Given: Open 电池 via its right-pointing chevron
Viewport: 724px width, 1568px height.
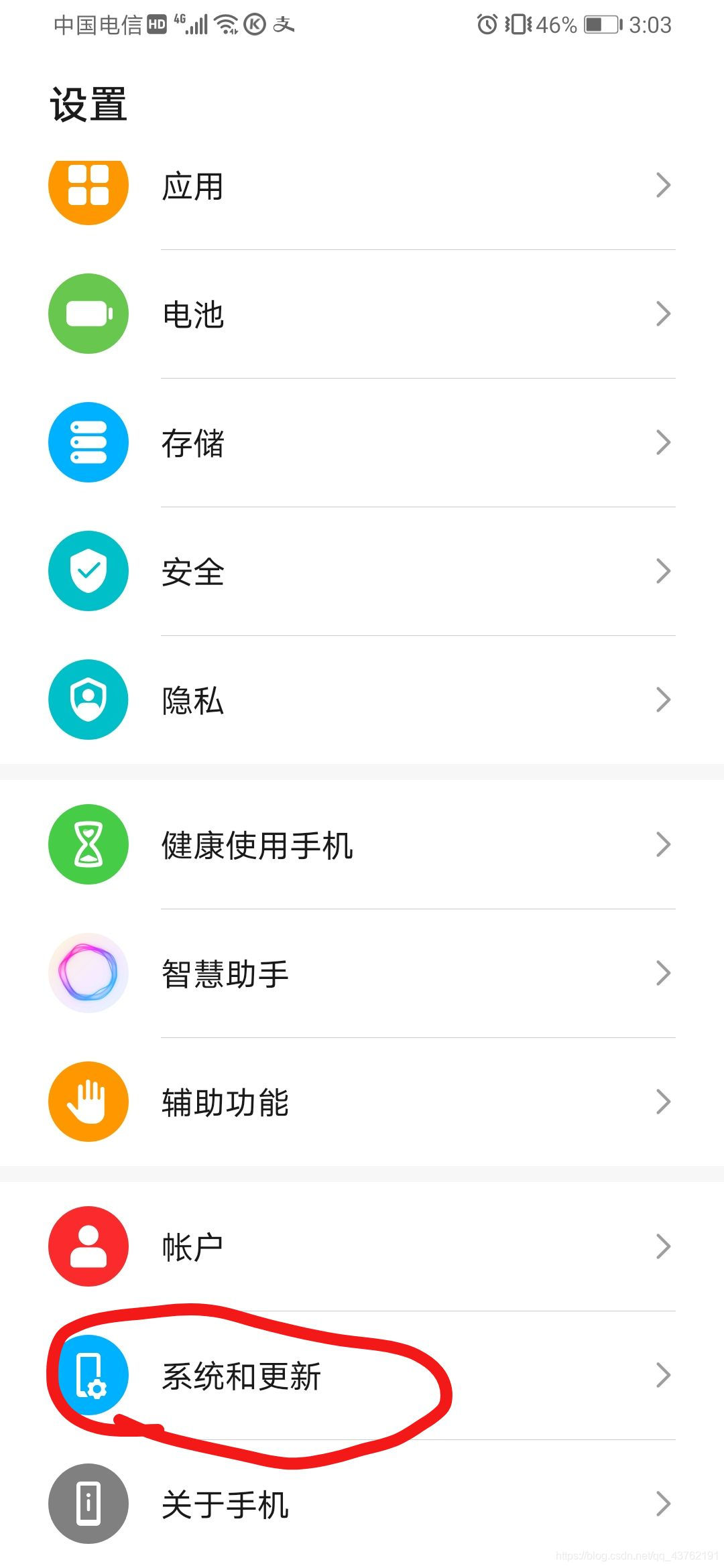Looking at the screenshot, I should pos(662,314).
